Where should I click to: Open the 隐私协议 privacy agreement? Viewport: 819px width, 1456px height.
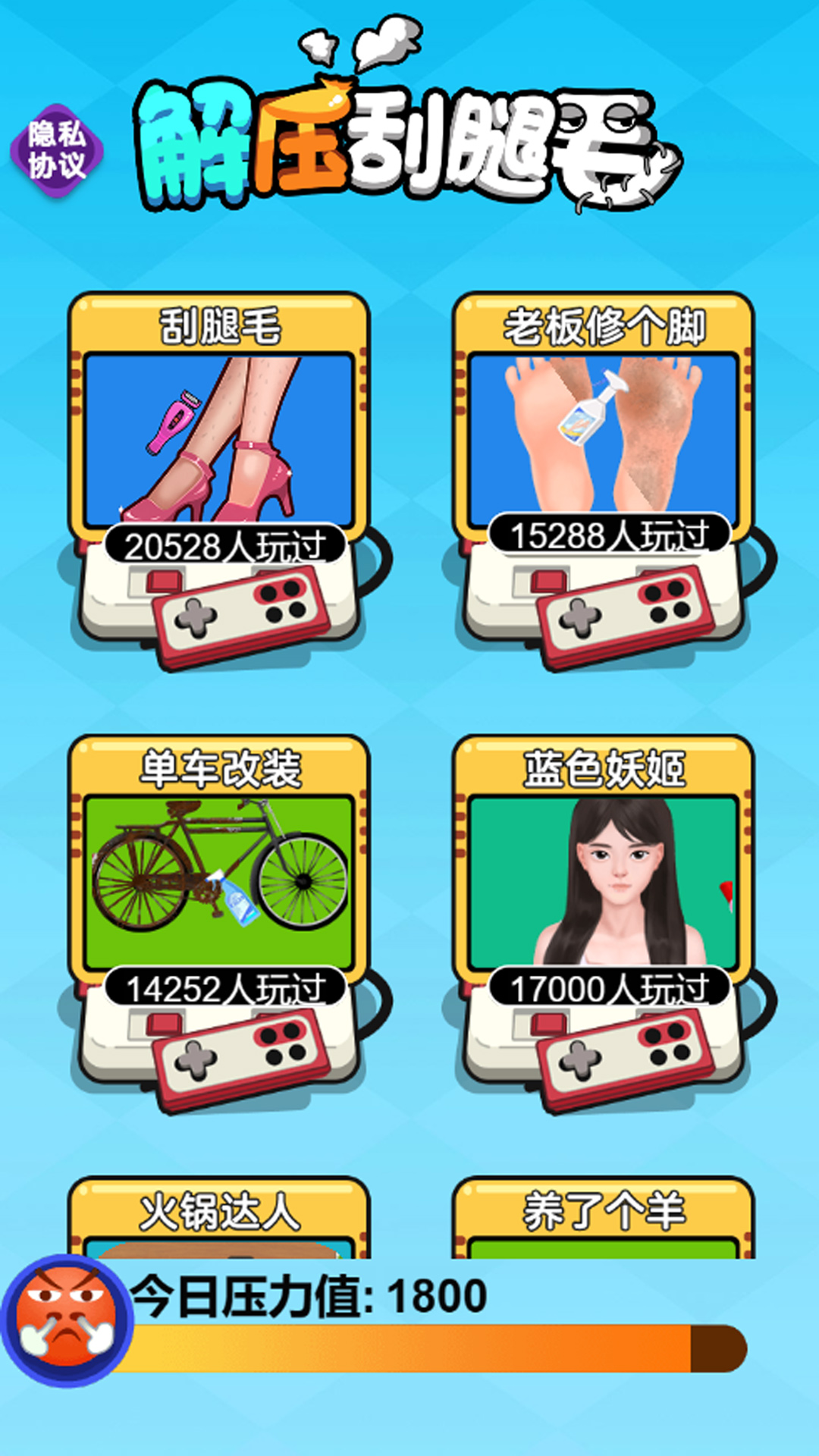[57, 151]
